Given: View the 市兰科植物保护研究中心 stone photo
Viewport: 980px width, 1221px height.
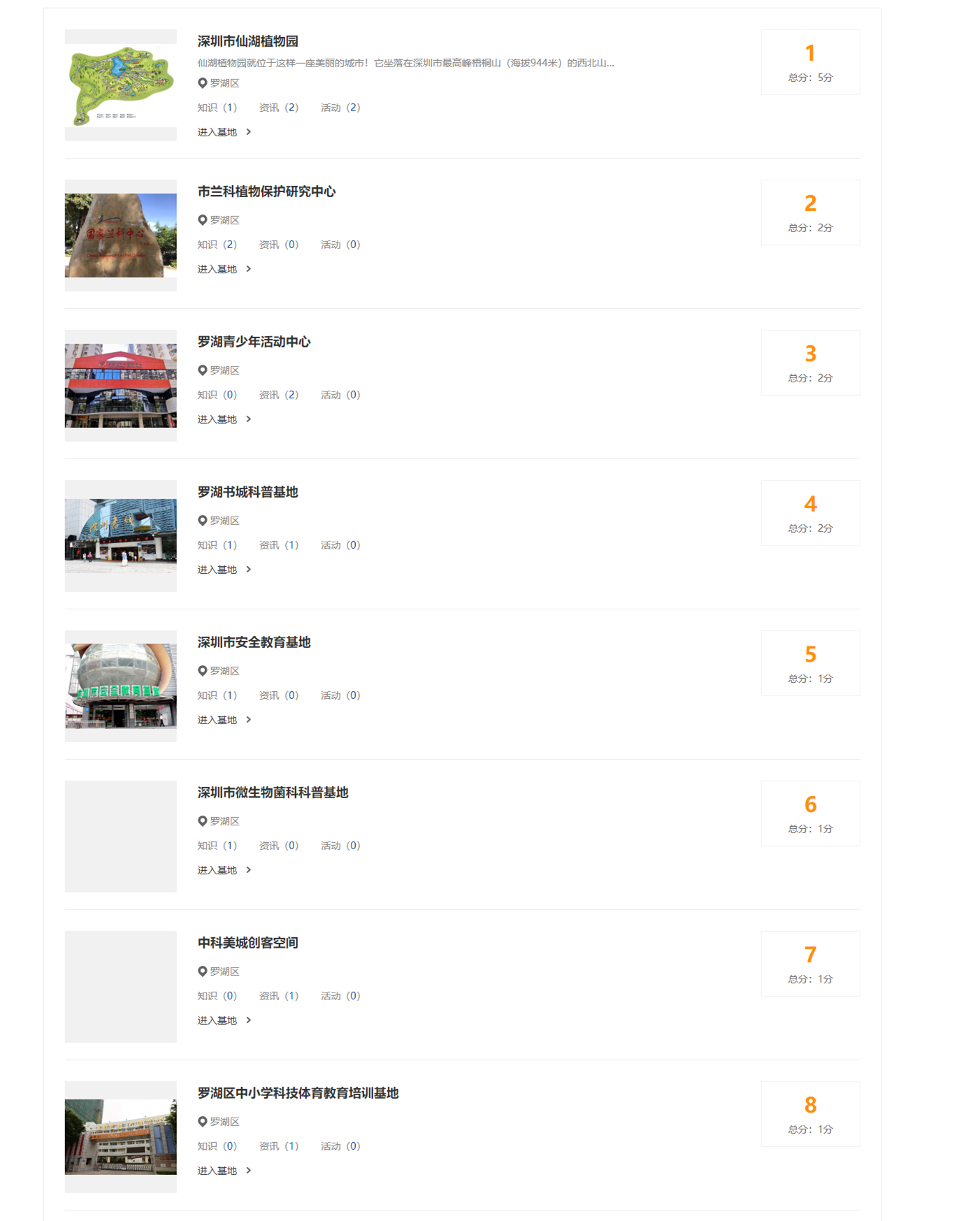Looking at the screenshot, I should coord(121,236).
